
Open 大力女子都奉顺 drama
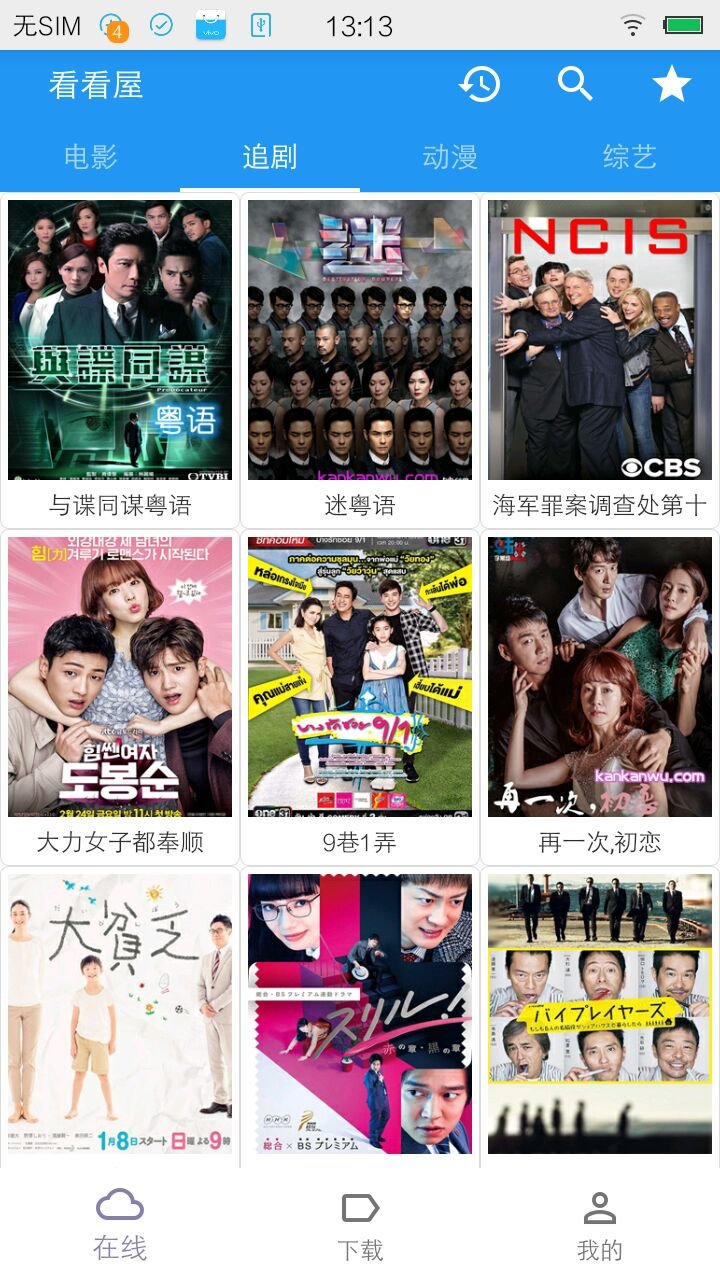120,695
